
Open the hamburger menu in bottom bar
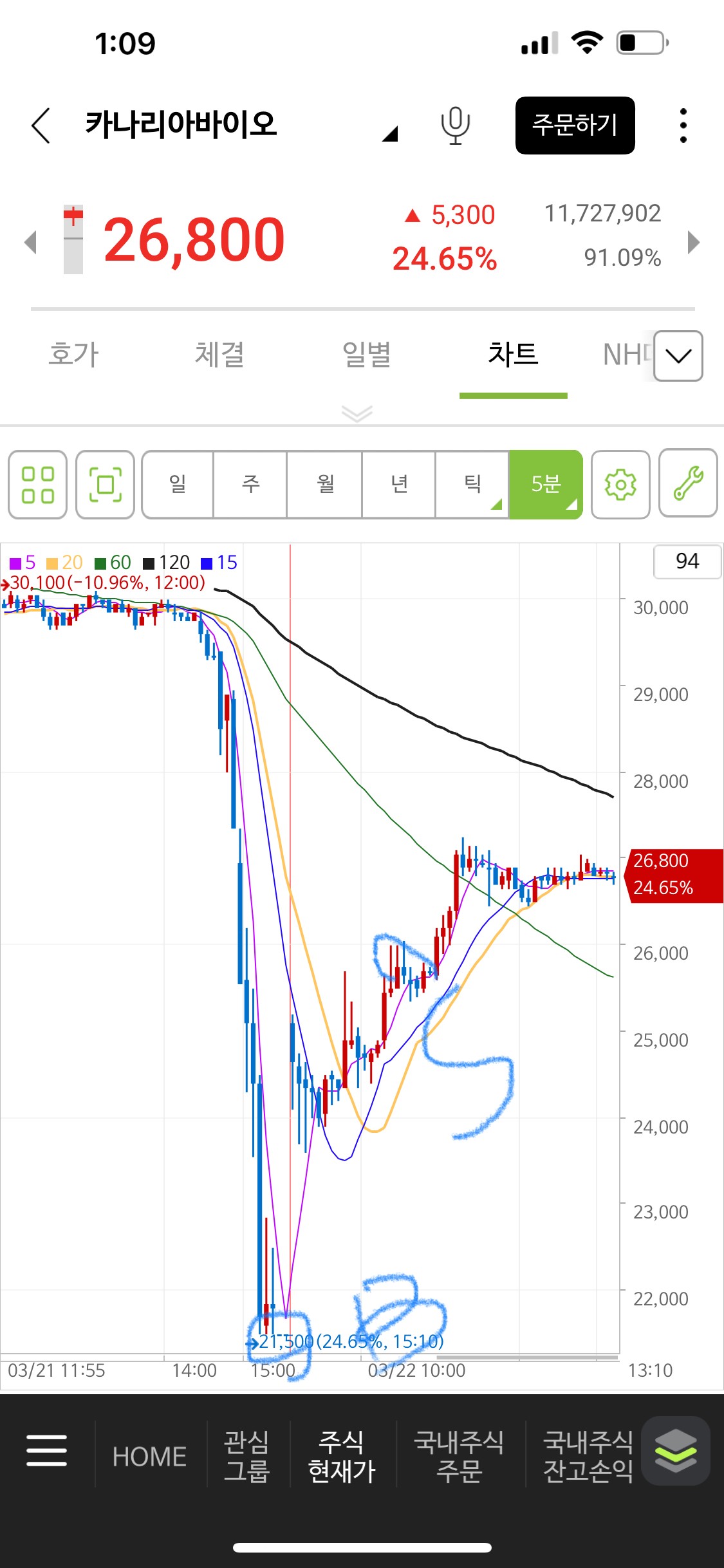[x=47, y=1451]
